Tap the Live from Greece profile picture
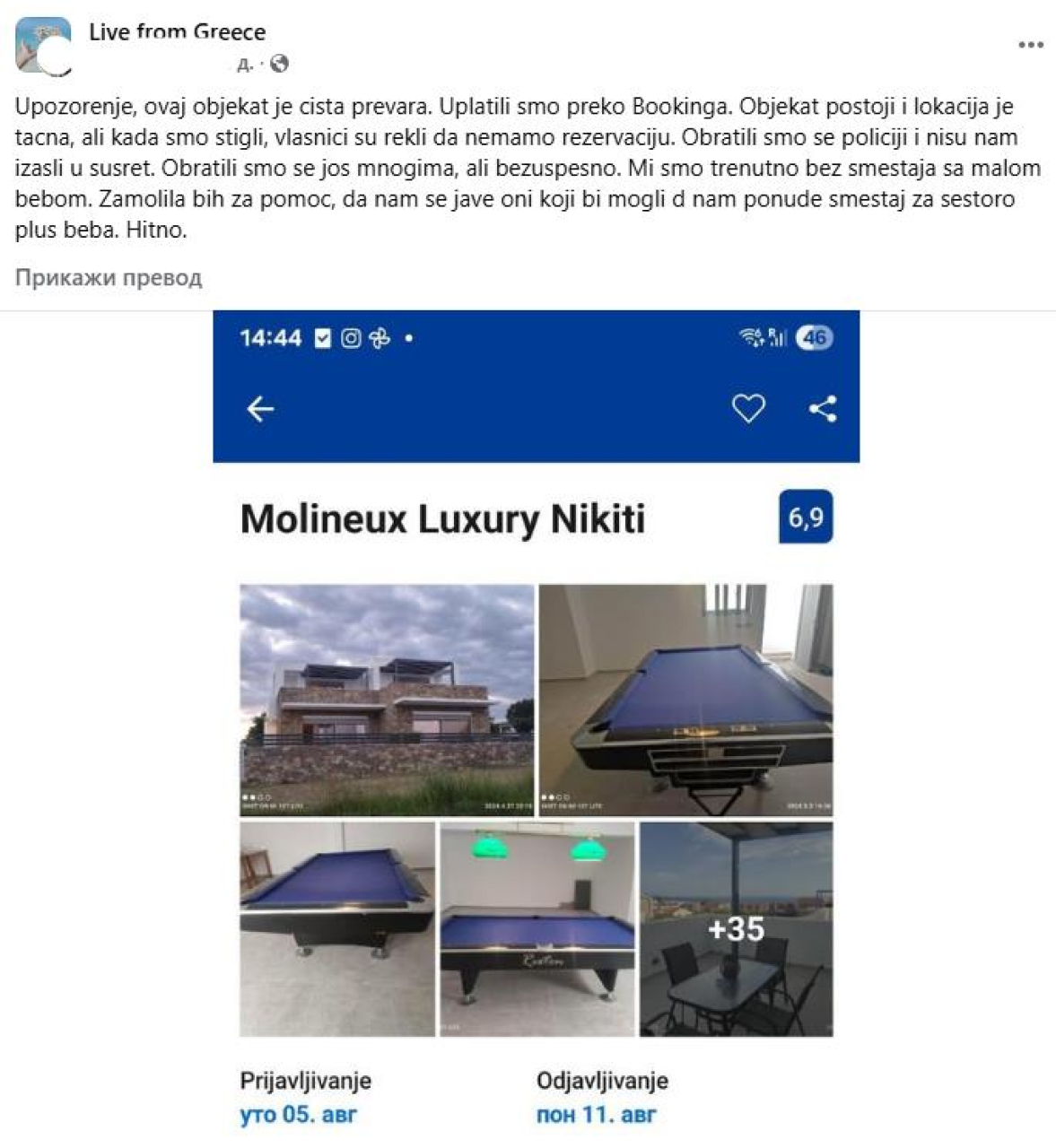This screenshot has height=1148, width=1056. (x=43, y=45)
